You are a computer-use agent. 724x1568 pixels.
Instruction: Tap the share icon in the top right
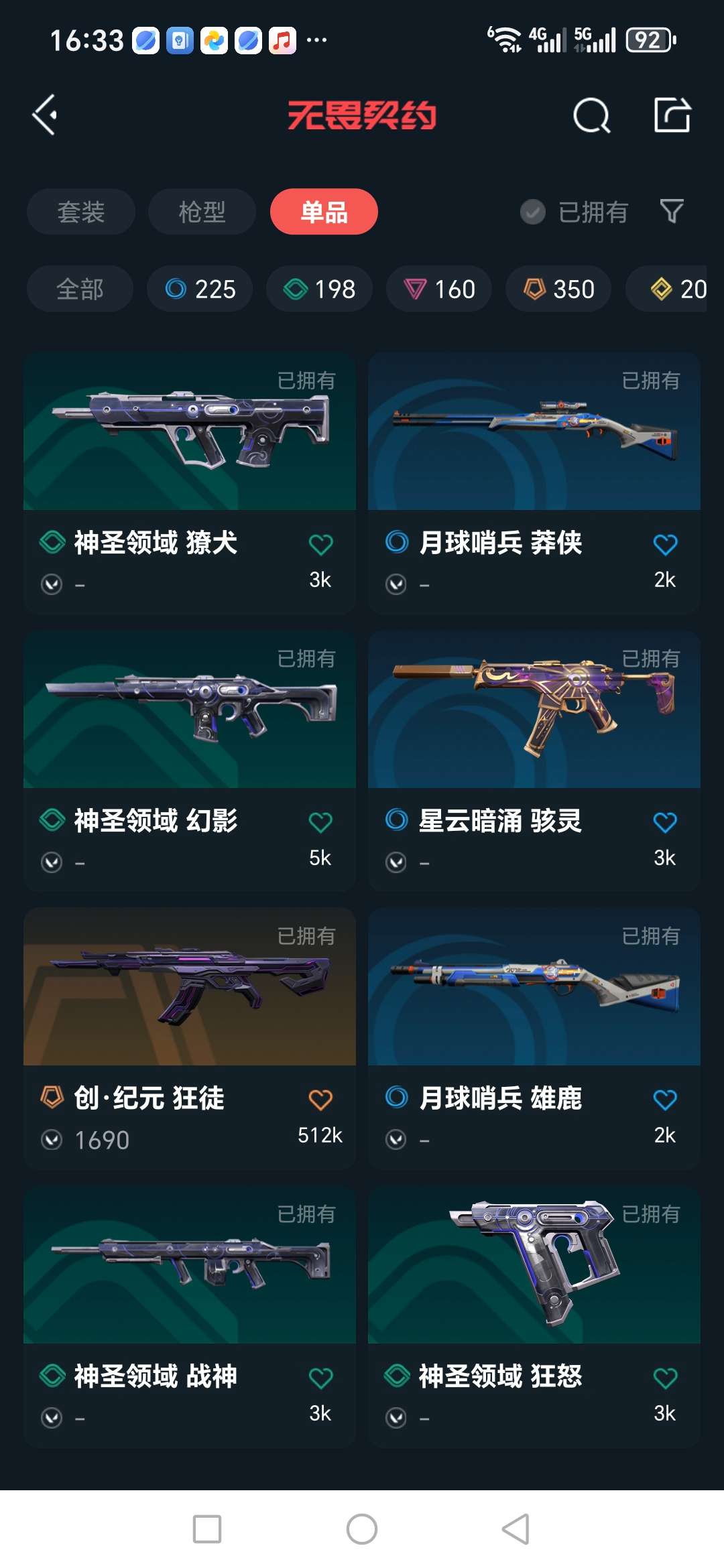click(674, 115)
